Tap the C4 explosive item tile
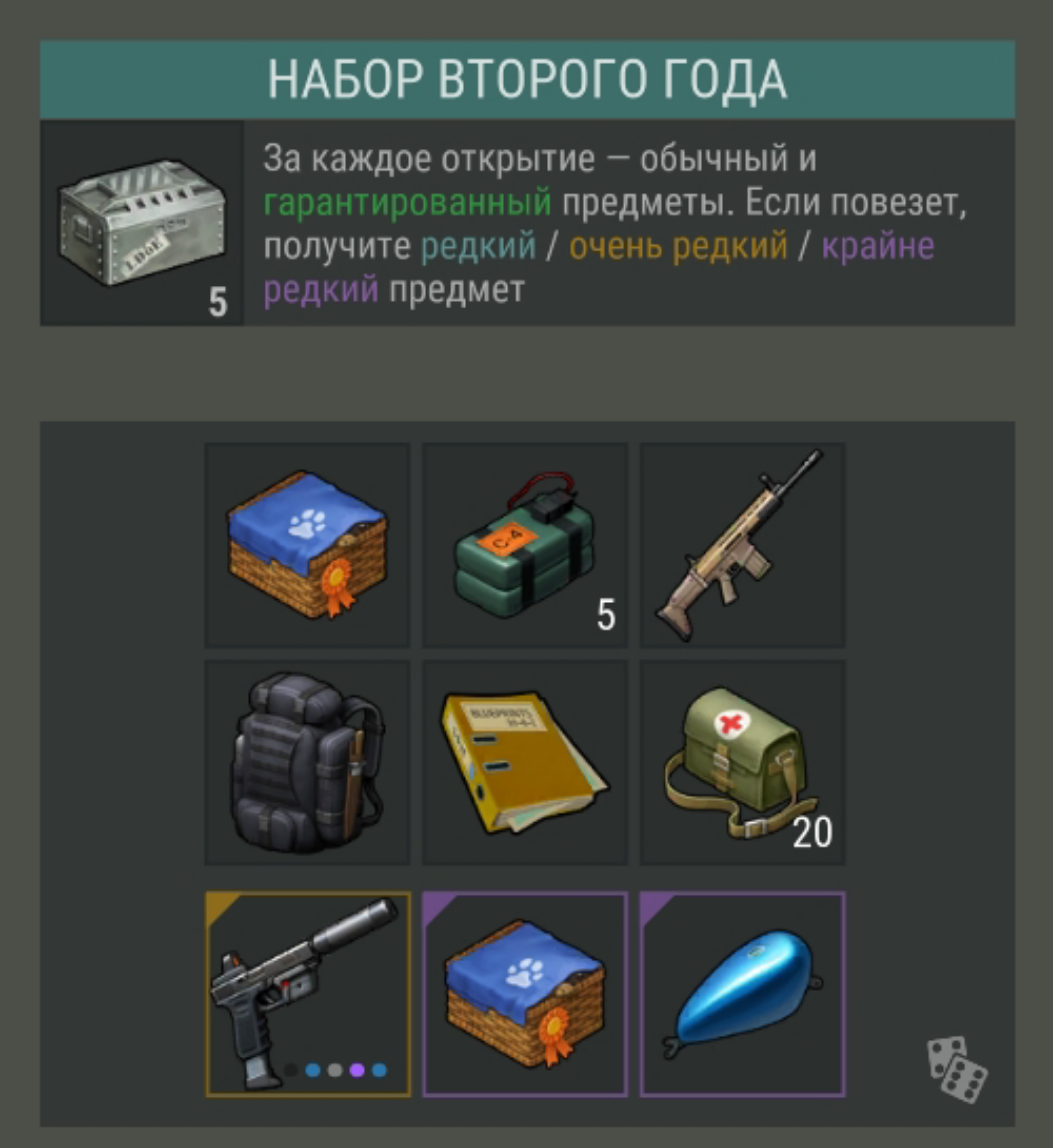The image size is (1053, 1148). pos(525,546)
